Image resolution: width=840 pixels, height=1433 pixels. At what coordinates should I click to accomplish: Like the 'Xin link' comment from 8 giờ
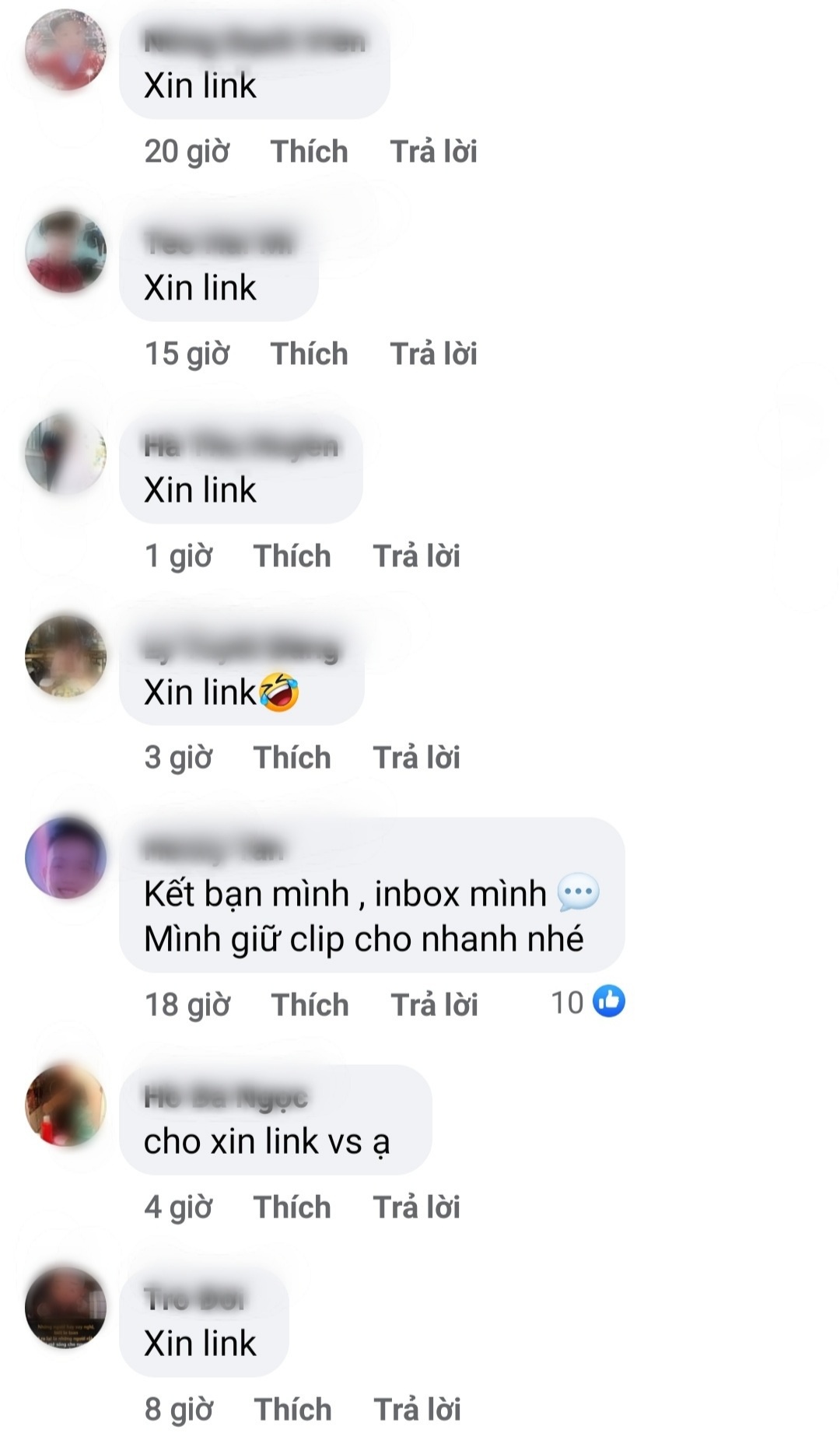click(292, 1409)
